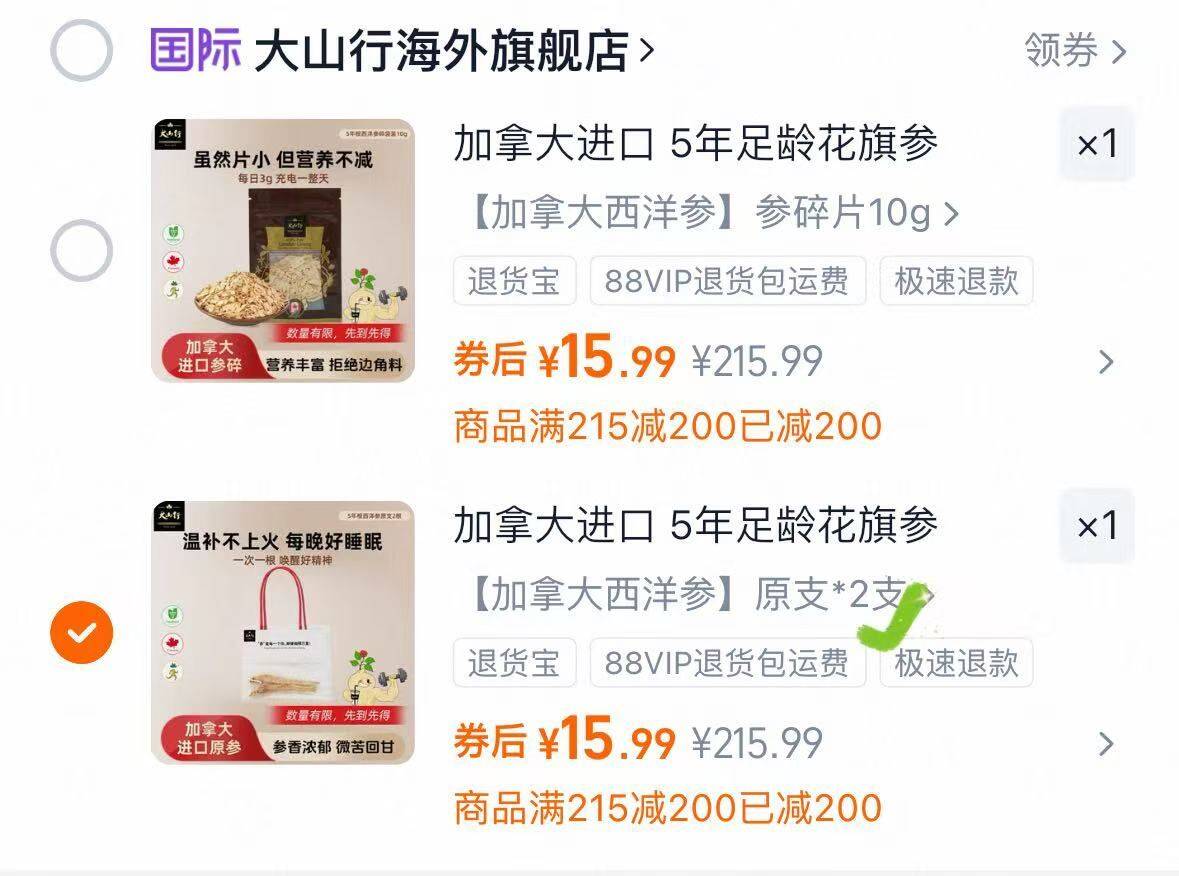Adjust the quantity ×1 for 原支*2支
The image size is (1179, 876).
[1096, 527]
